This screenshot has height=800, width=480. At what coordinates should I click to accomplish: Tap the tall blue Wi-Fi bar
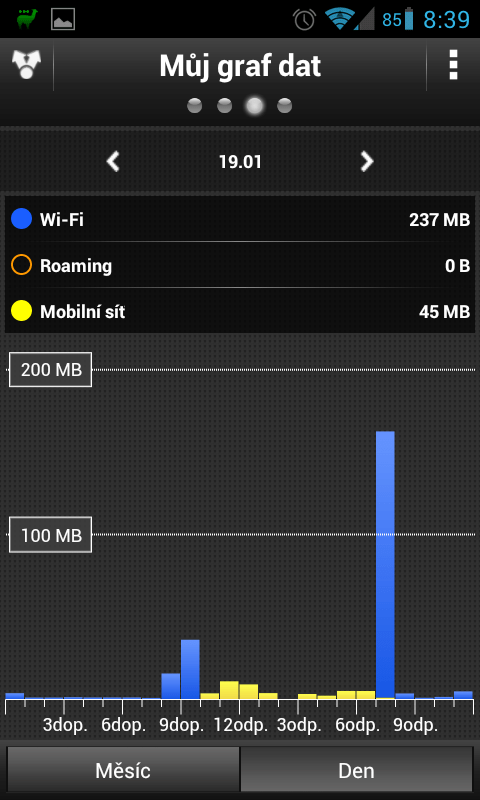pyautogui.click(x=385, y=565)
